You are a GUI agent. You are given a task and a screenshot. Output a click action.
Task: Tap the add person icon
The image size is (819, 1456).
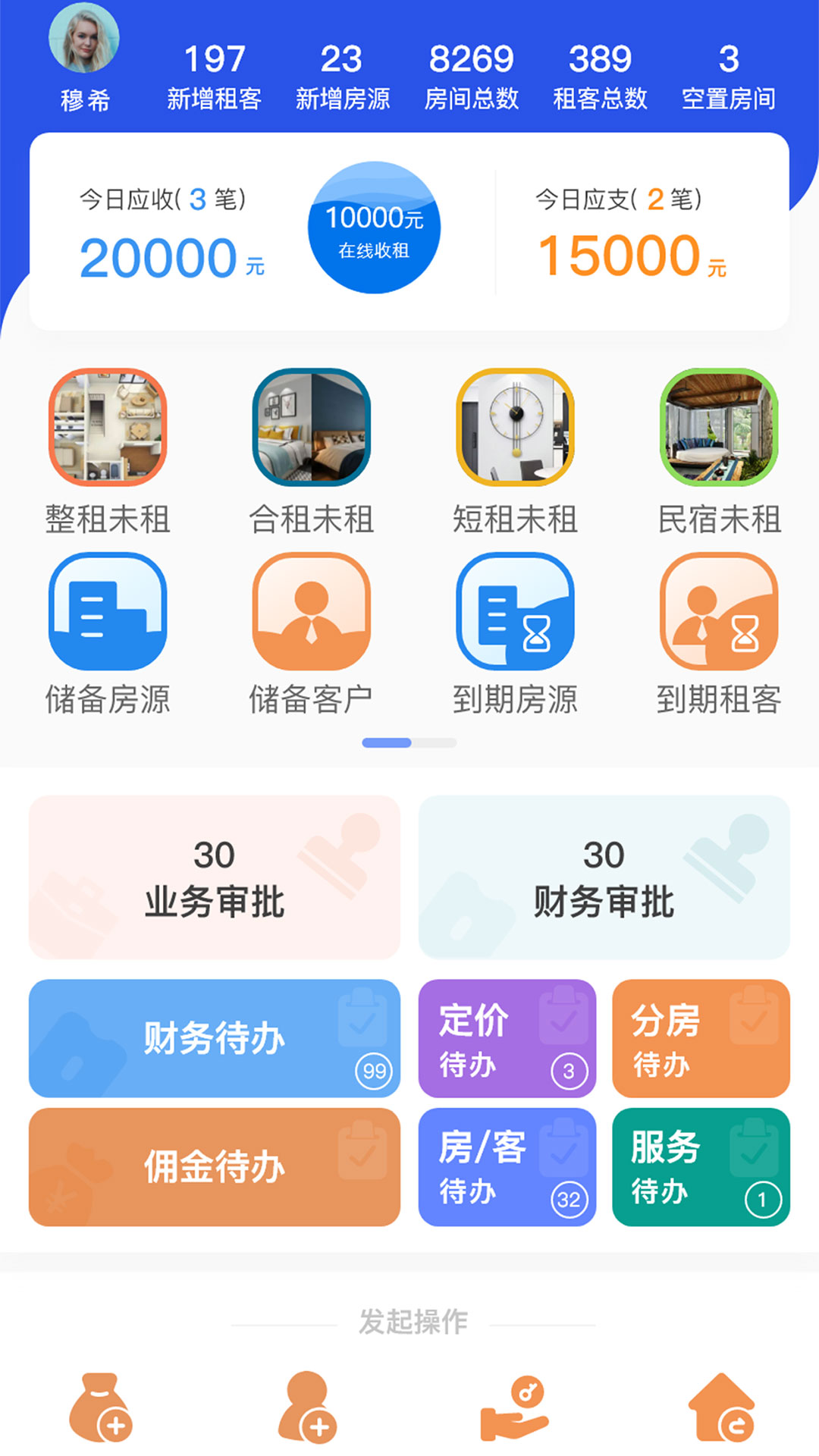tap(306, 1407)
